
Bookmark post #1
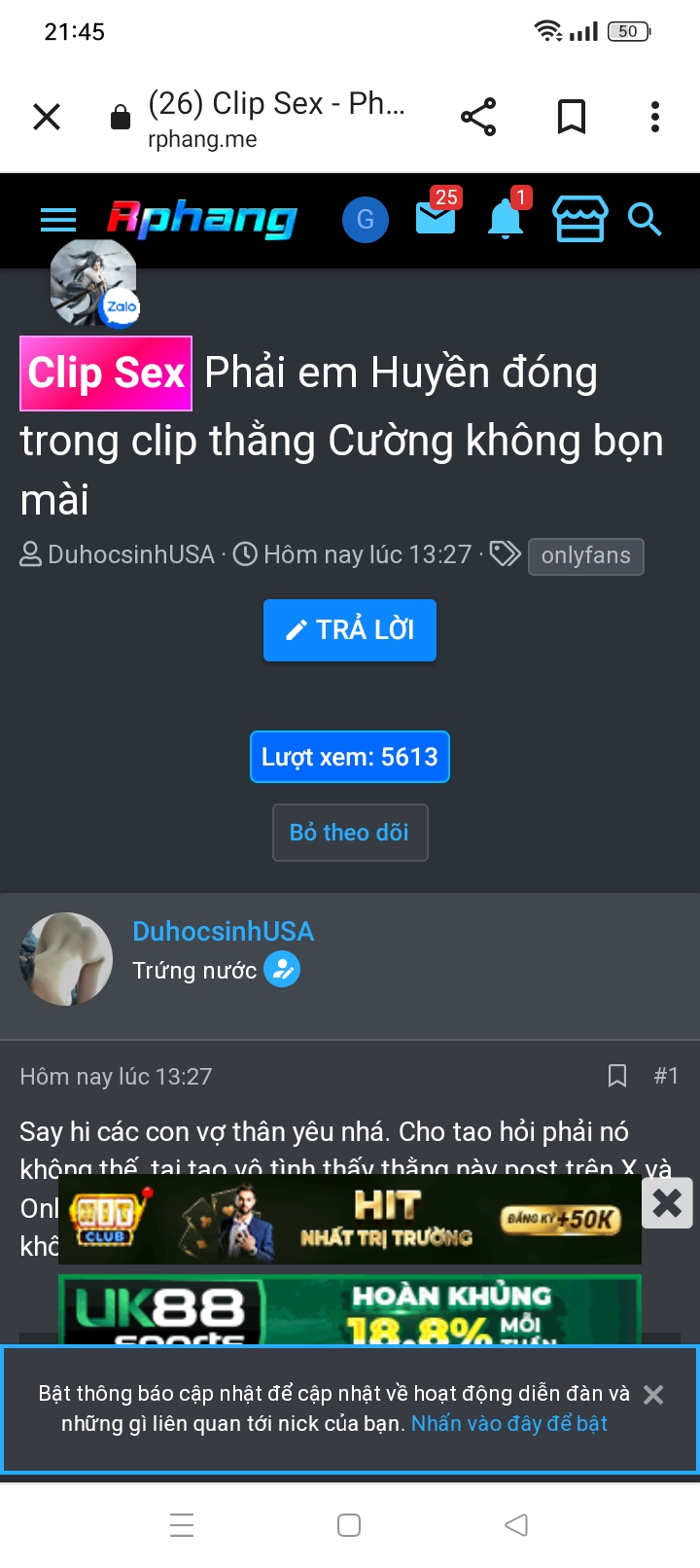coord(616,1076)
